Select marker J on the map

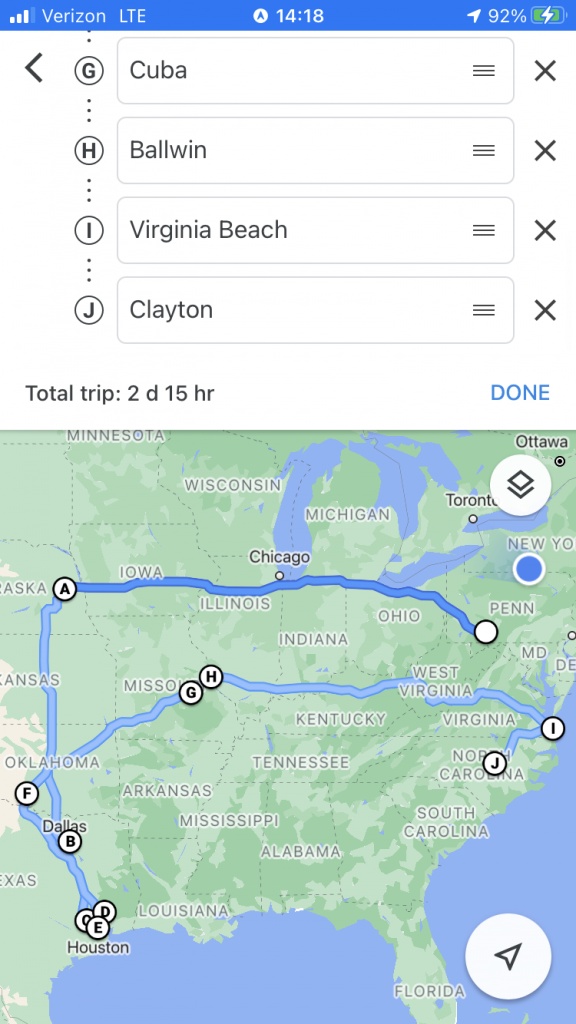pyautogui.click(x=494, y=762)
